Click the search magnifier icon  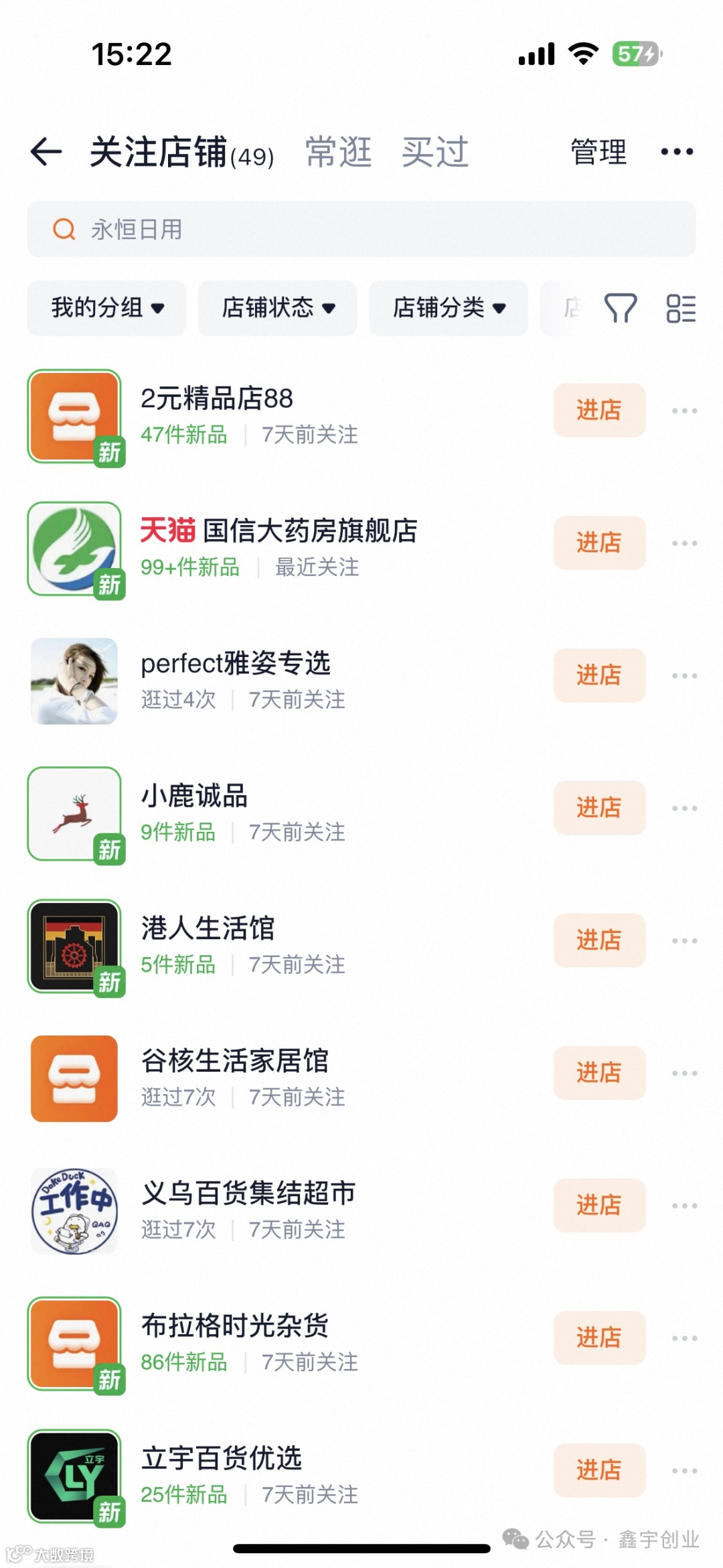[62, 230]
